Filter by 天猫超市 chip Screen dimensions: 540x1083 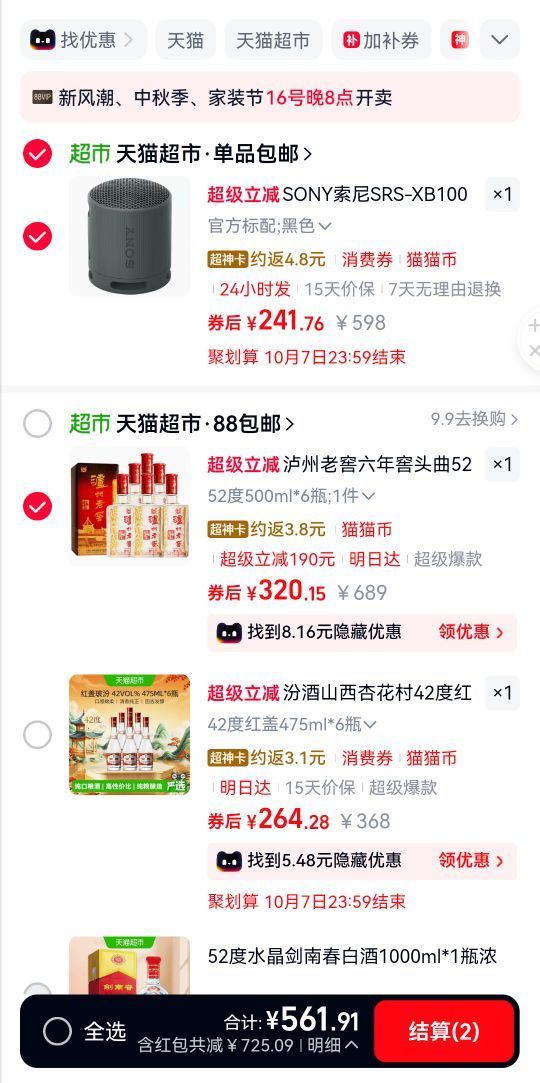pos(273,40)
